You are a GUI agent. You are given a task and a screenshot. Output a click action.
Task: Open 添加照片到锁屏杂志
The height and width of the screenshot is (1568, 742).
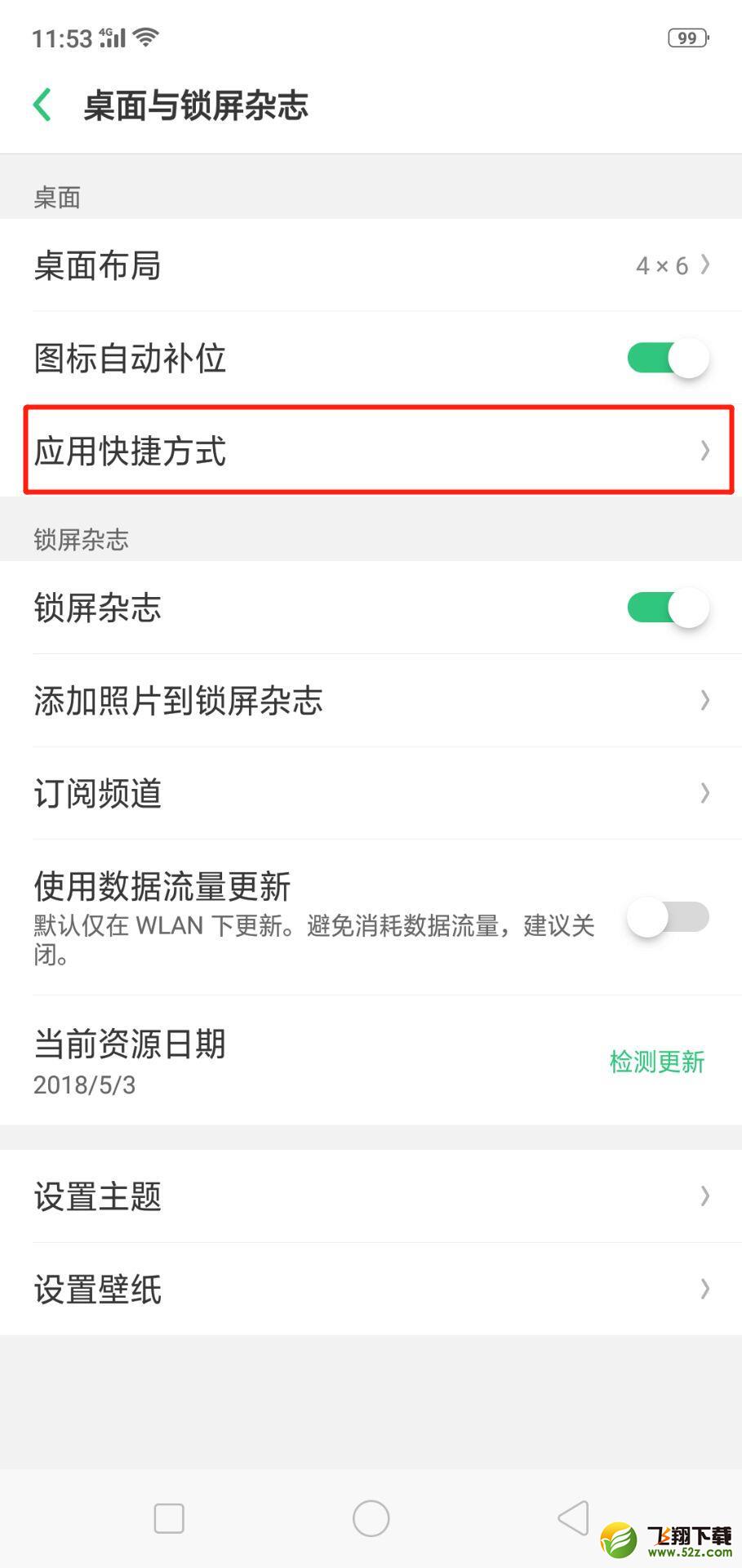(x=371, y=700)
